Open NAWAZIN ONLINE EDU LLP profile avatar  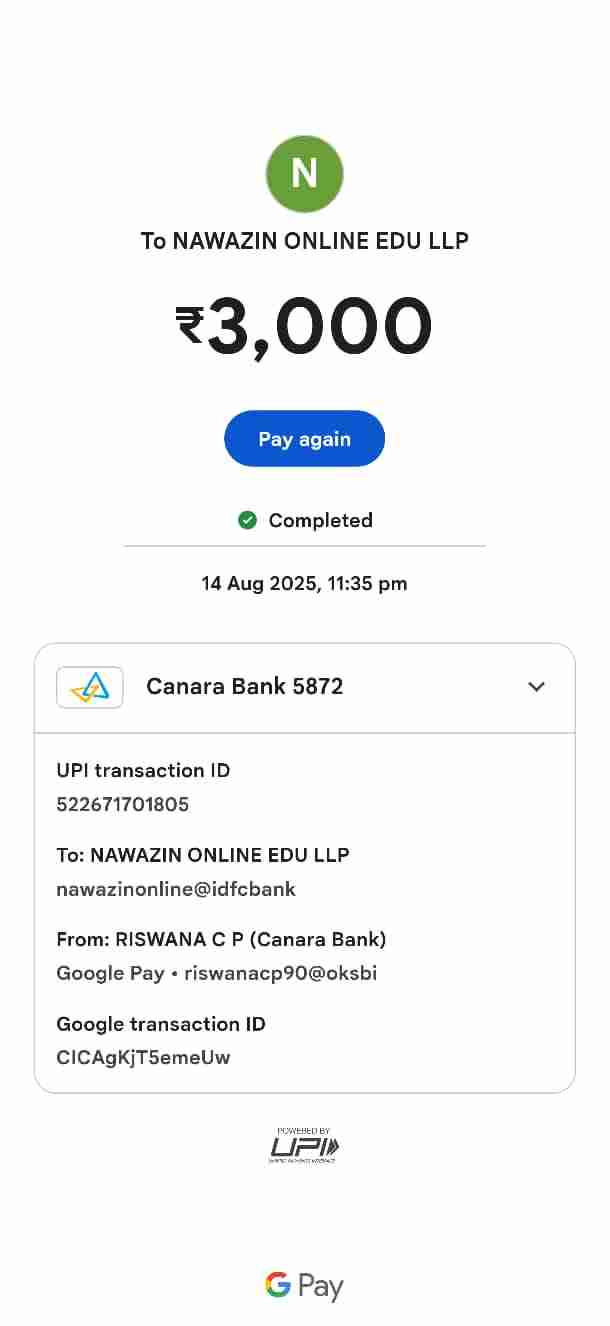point(304,174)
